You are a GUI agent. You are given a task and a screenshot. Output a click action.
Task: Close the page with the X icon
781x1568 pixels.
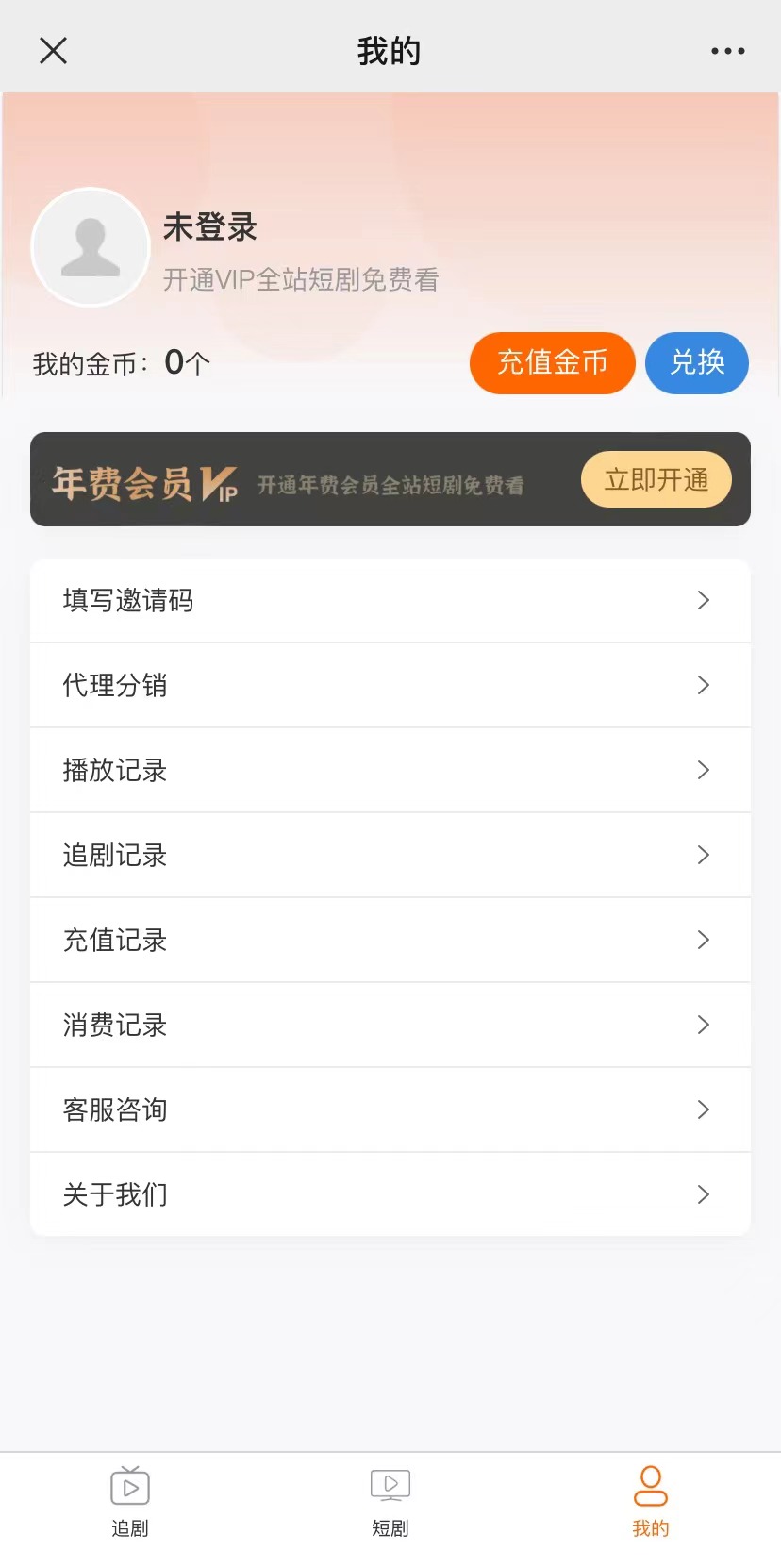(x=54, y=51)
